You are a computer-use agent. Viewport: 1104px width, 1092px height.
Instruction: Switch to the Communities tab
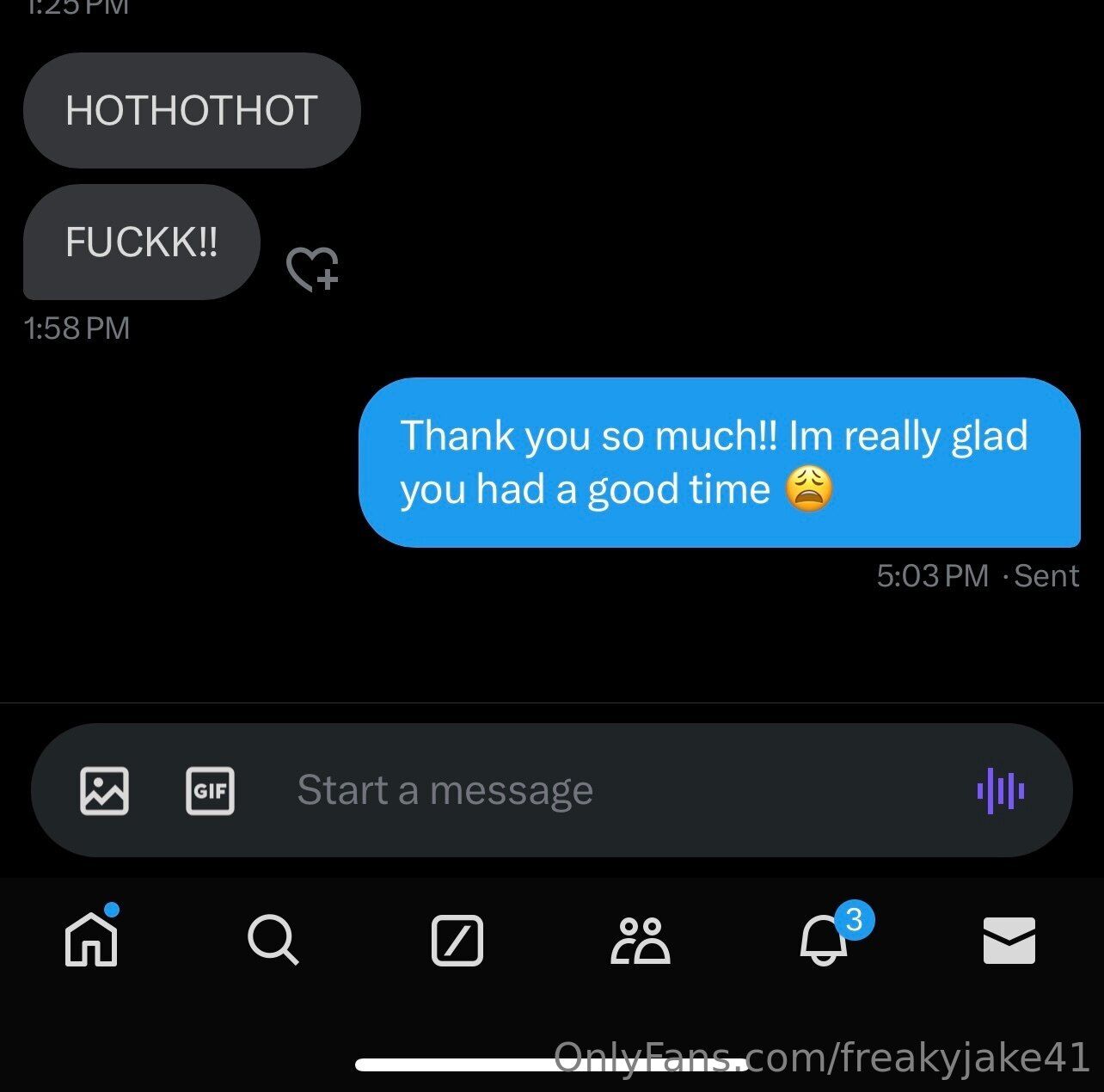tap(640, 940)
